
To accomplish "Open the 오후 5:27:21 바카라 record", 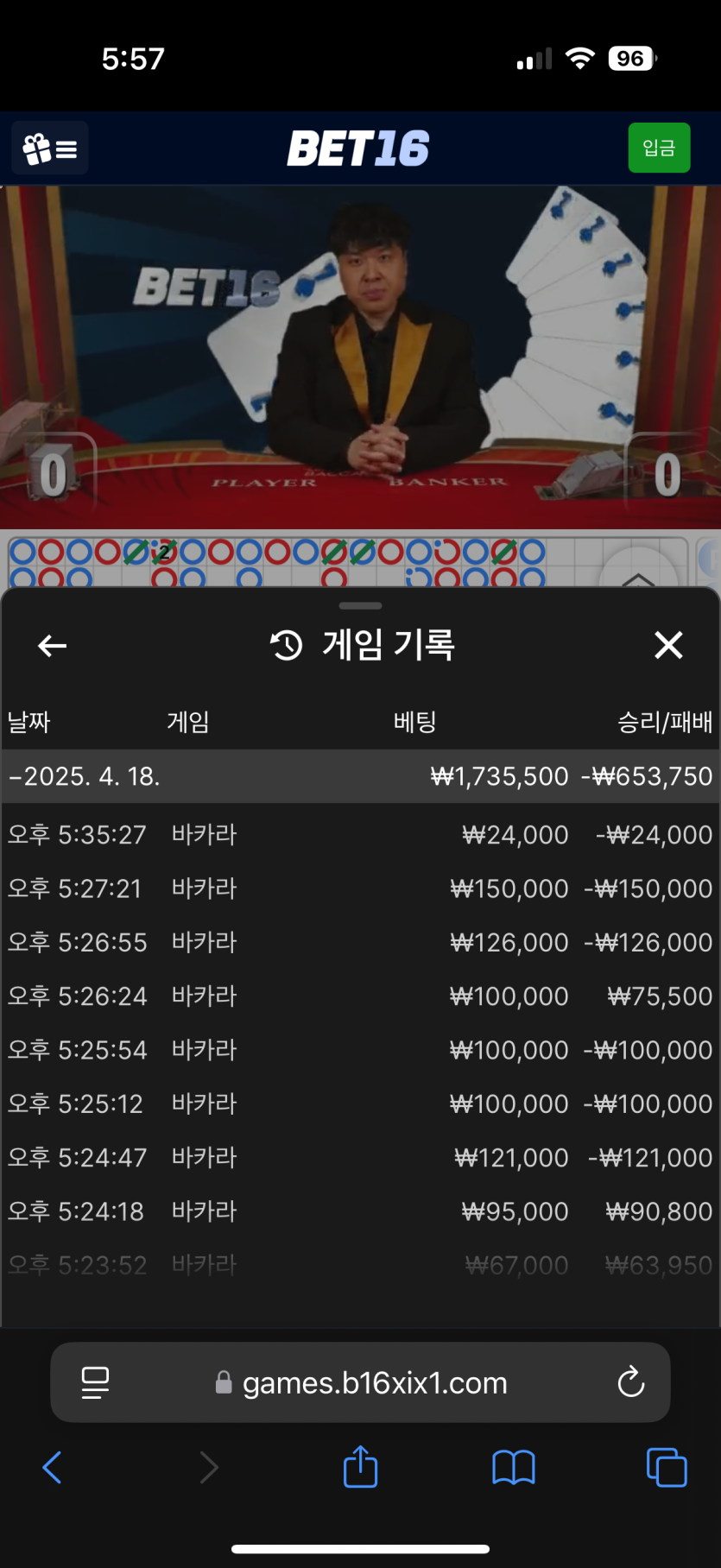I will [360, 888].
